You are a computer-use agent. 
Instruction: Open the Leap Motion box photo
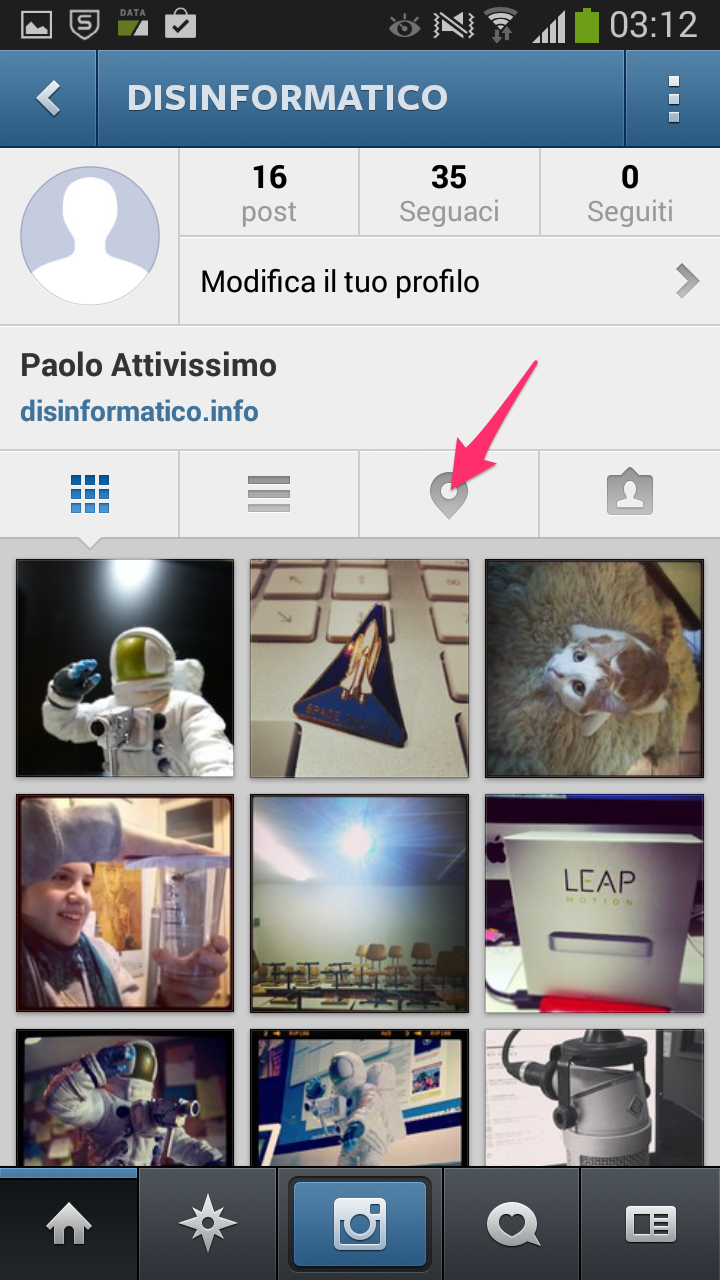tap(594, 903)
